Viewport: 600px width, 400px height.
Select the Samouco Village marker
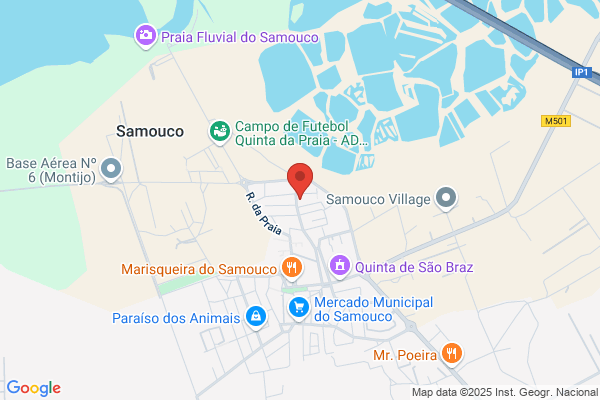point(446,199)
